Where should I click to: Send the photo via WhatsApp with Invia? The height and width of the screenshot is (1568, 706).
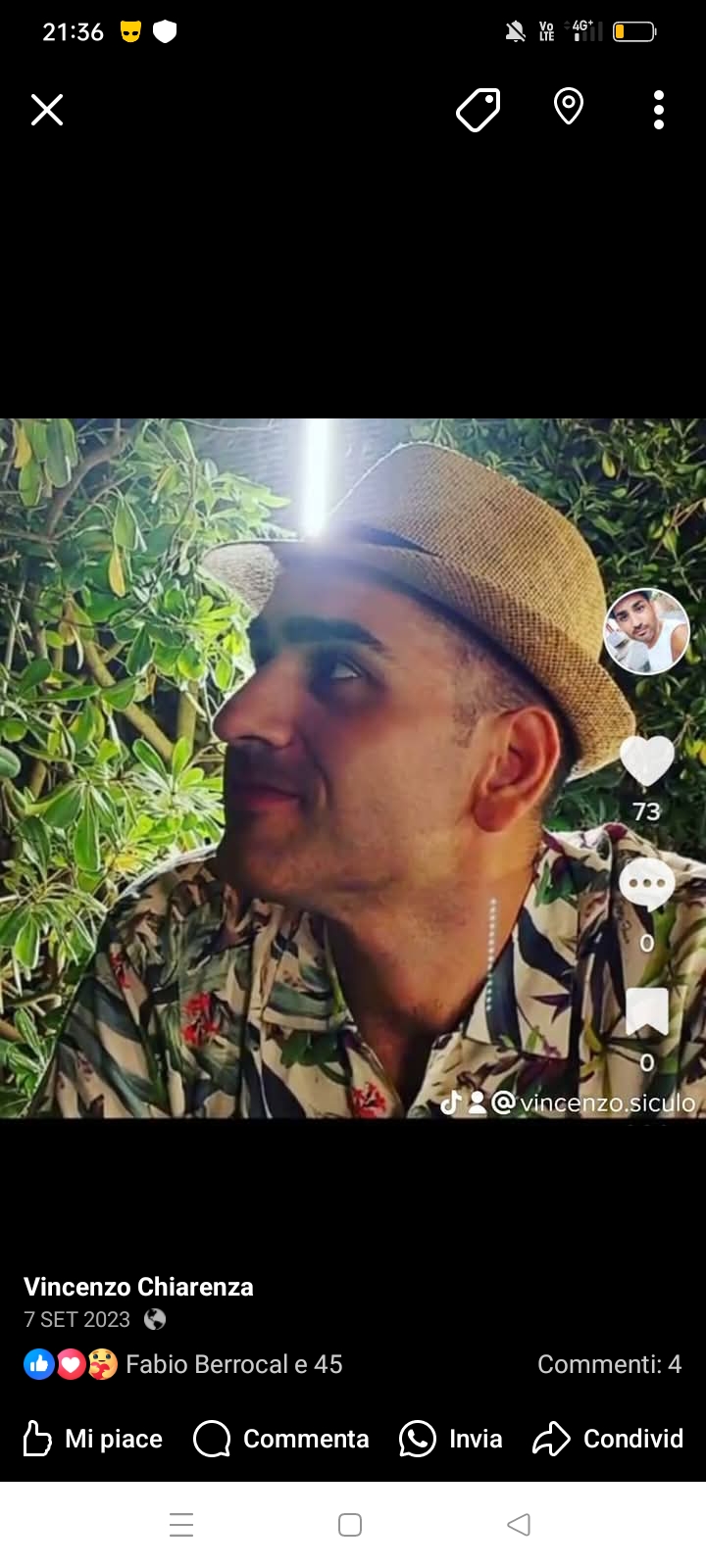tap(452, 1439)
